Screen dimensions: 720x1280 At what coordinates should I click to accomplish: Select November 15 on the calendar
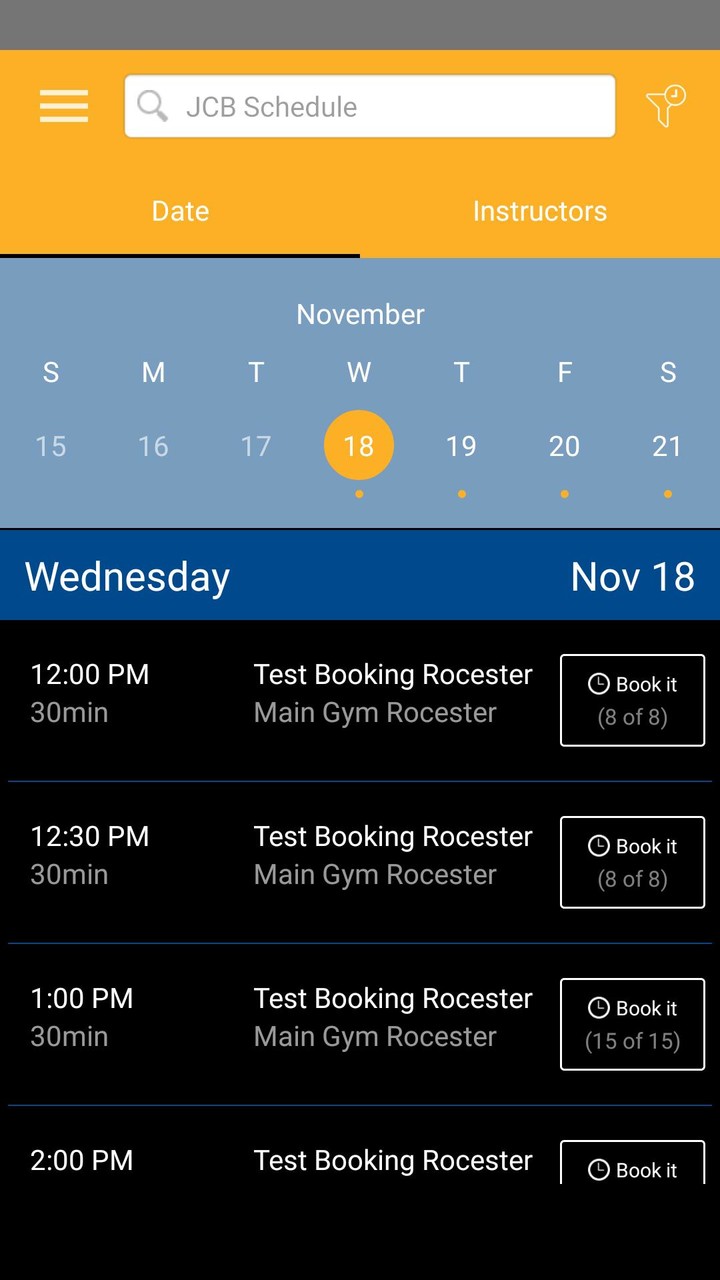pyautogui.click(x=50, y=446)
